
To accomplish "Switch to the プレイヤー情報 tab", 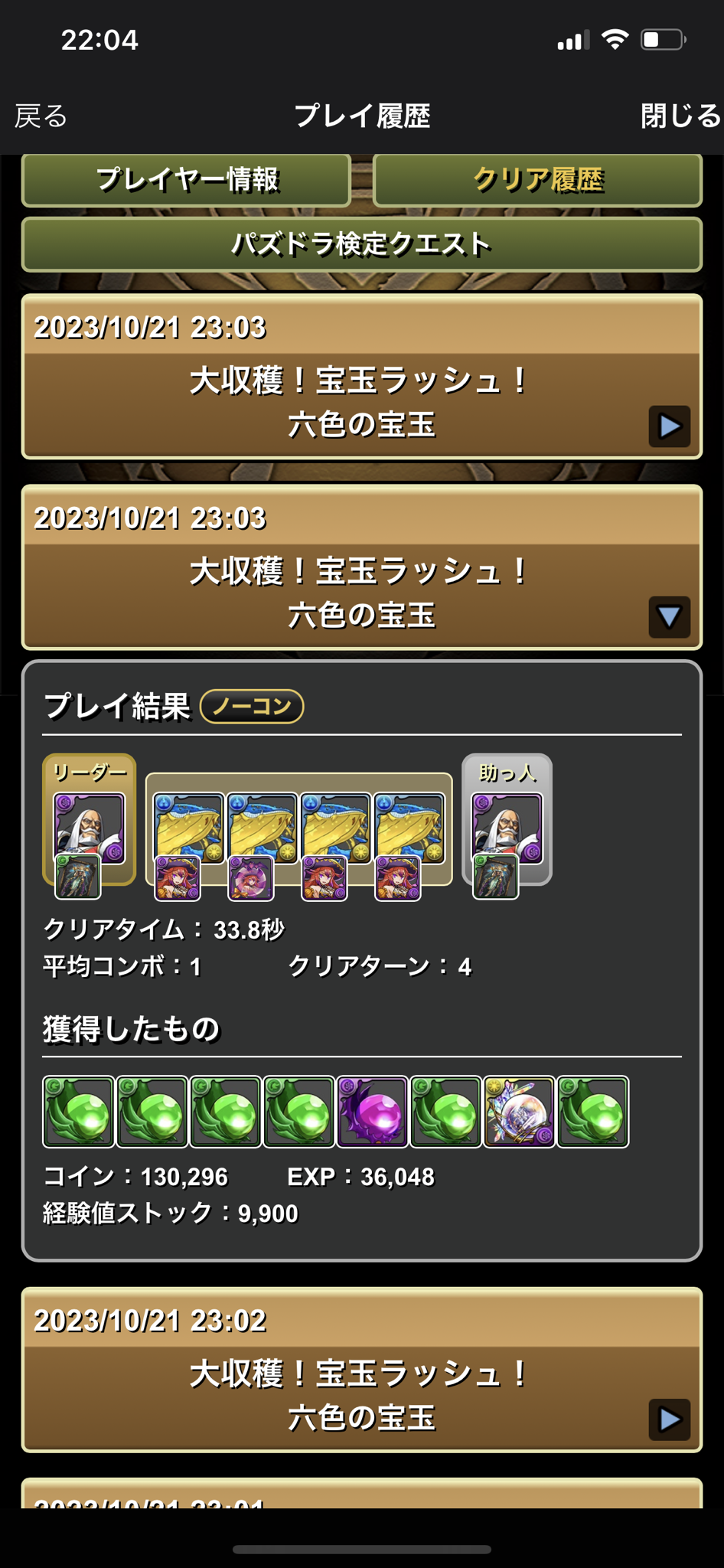I will coord(186,180).
